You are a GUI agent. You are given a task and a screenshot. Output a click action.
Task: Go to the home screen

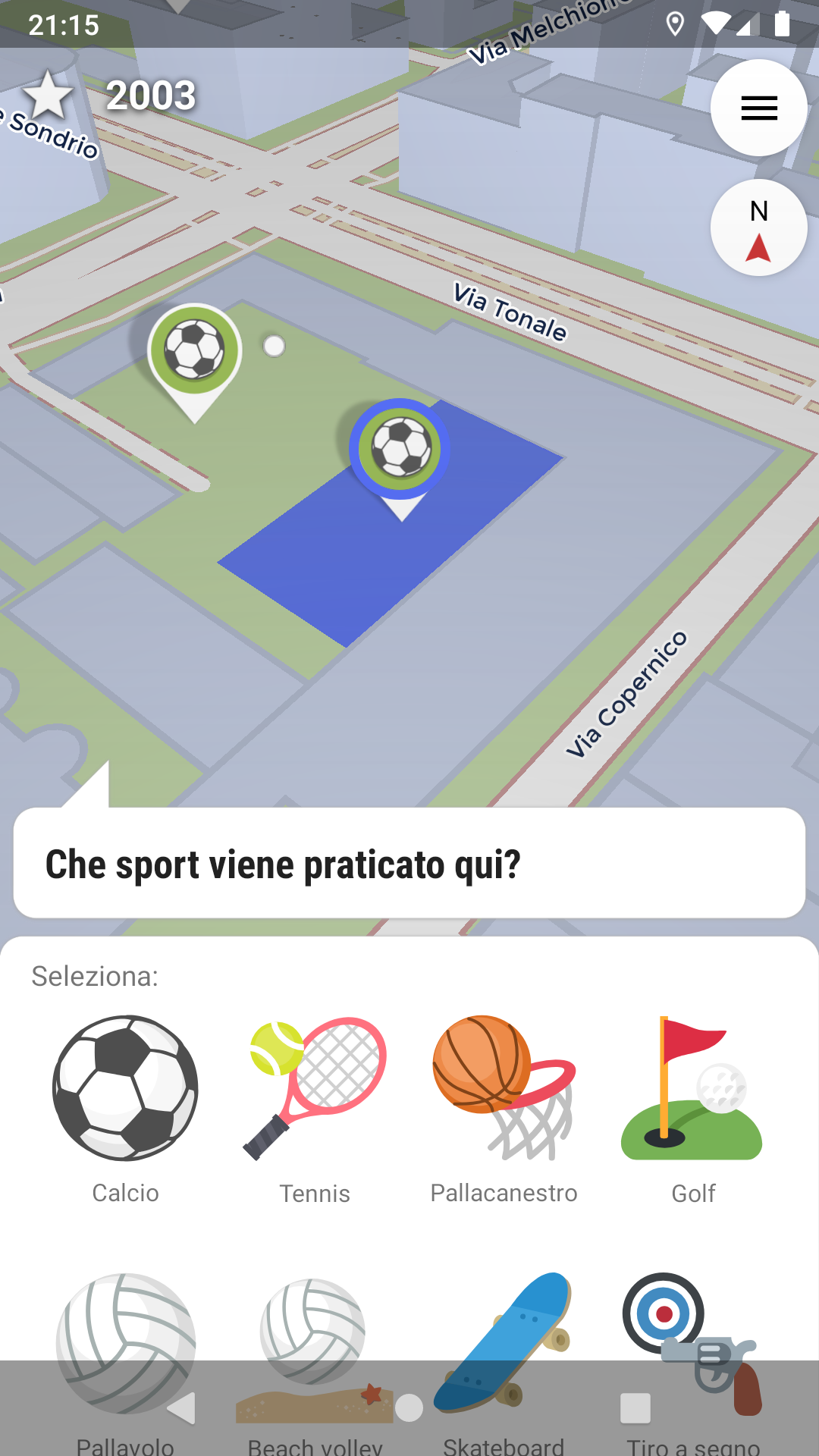click(409, 1408)
